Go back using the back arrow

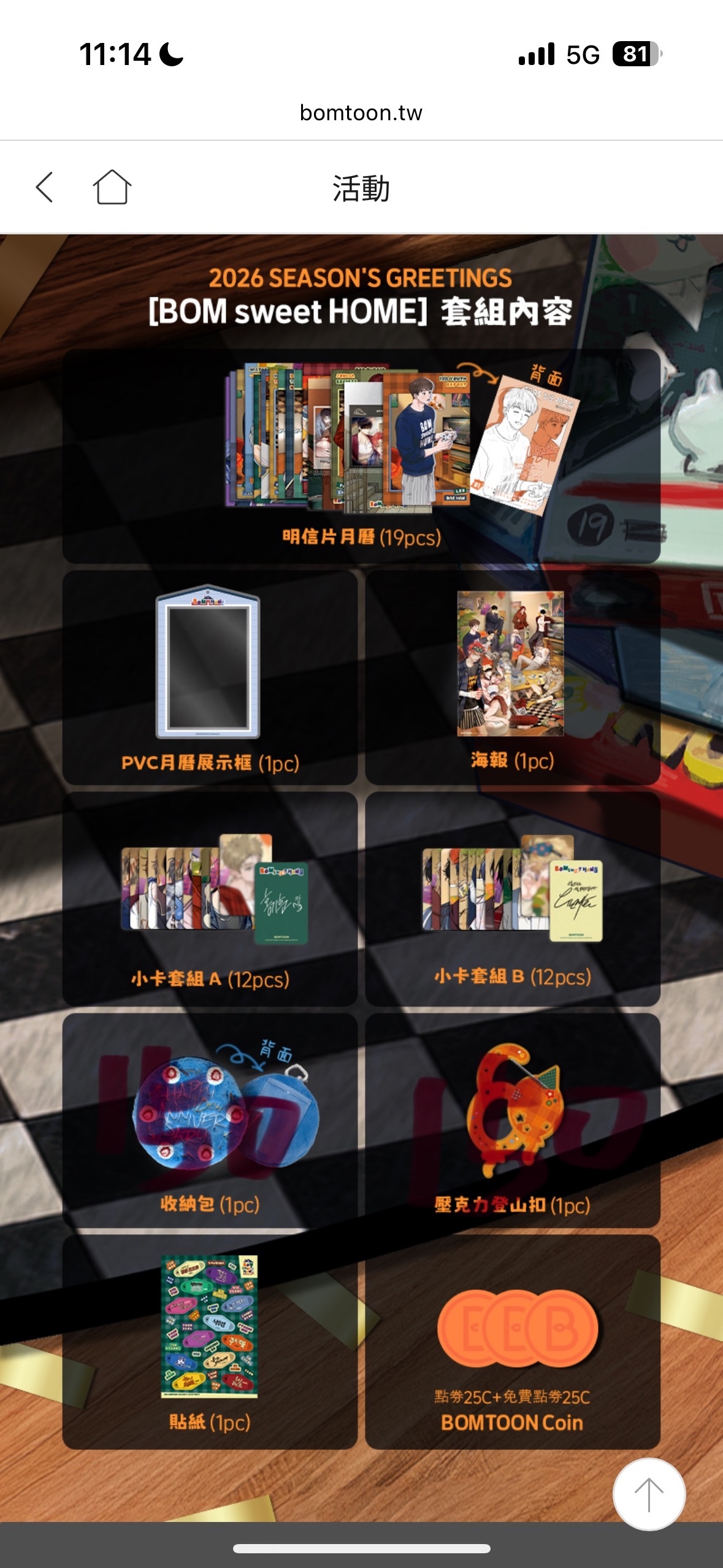tap(45, 187)
